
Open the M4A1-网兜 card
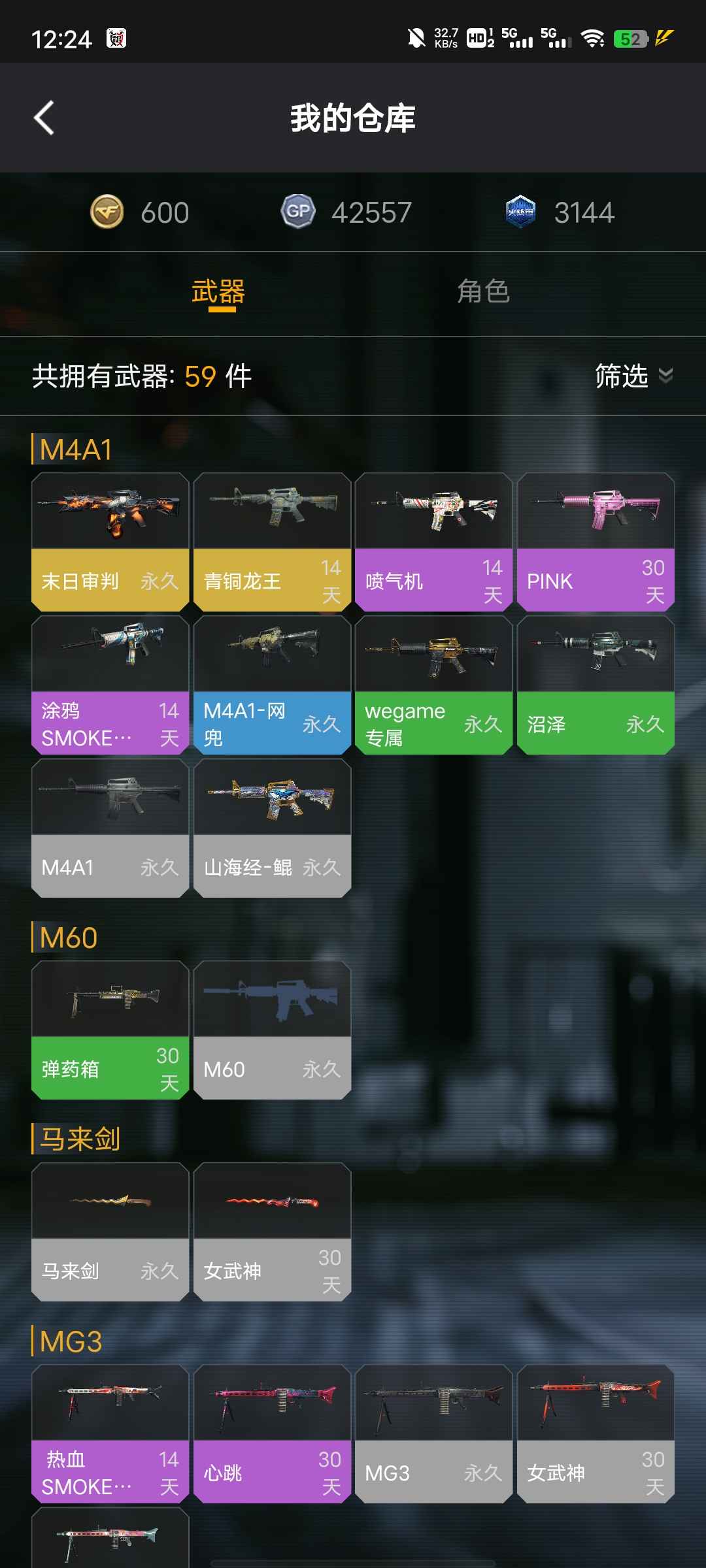click(x=272, y=685)
